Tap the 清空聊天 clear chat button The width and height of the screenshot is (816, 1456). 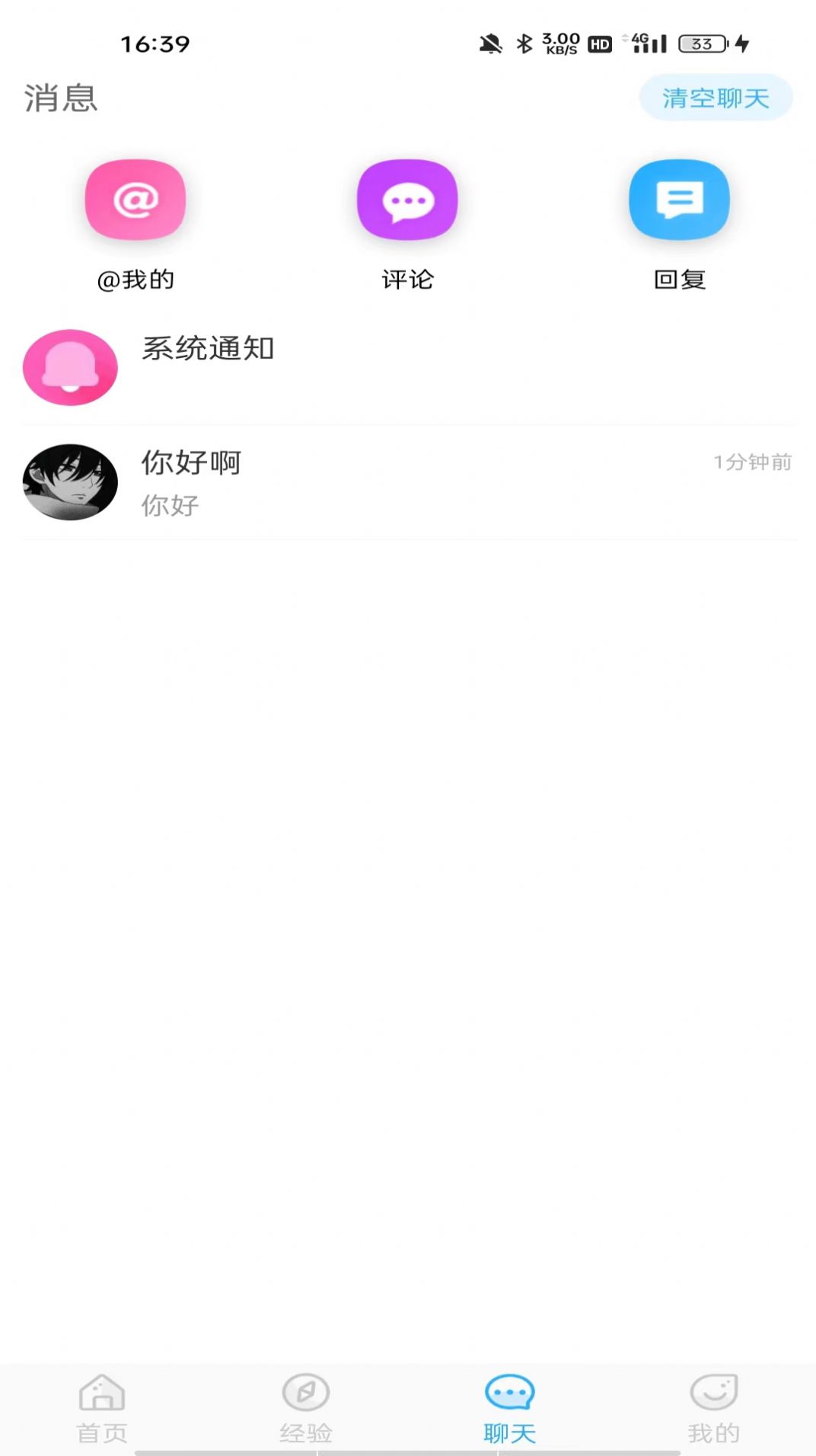[x=716, y=97]
